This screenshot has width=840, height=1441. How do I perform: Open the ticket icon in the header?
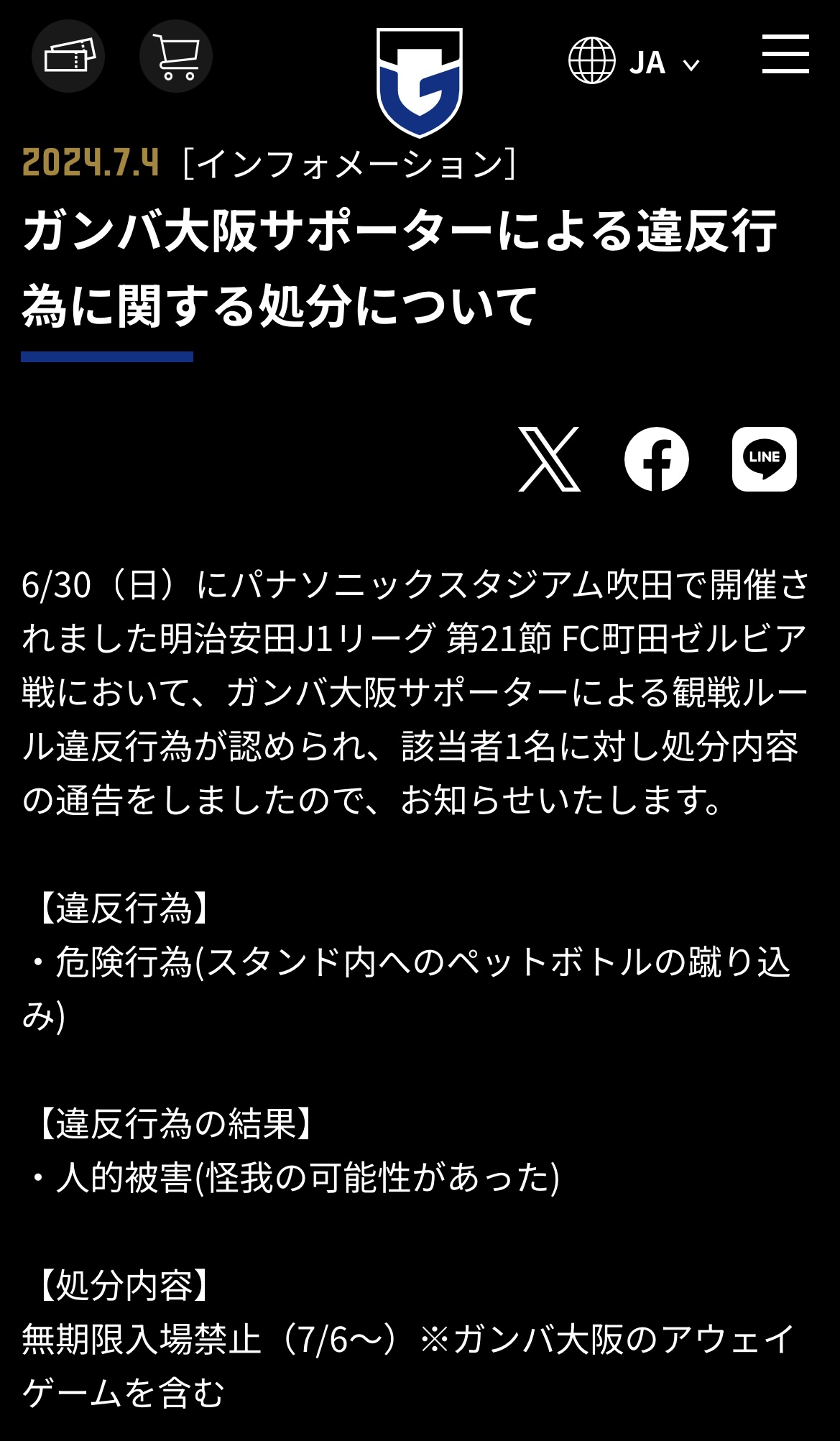68,56
